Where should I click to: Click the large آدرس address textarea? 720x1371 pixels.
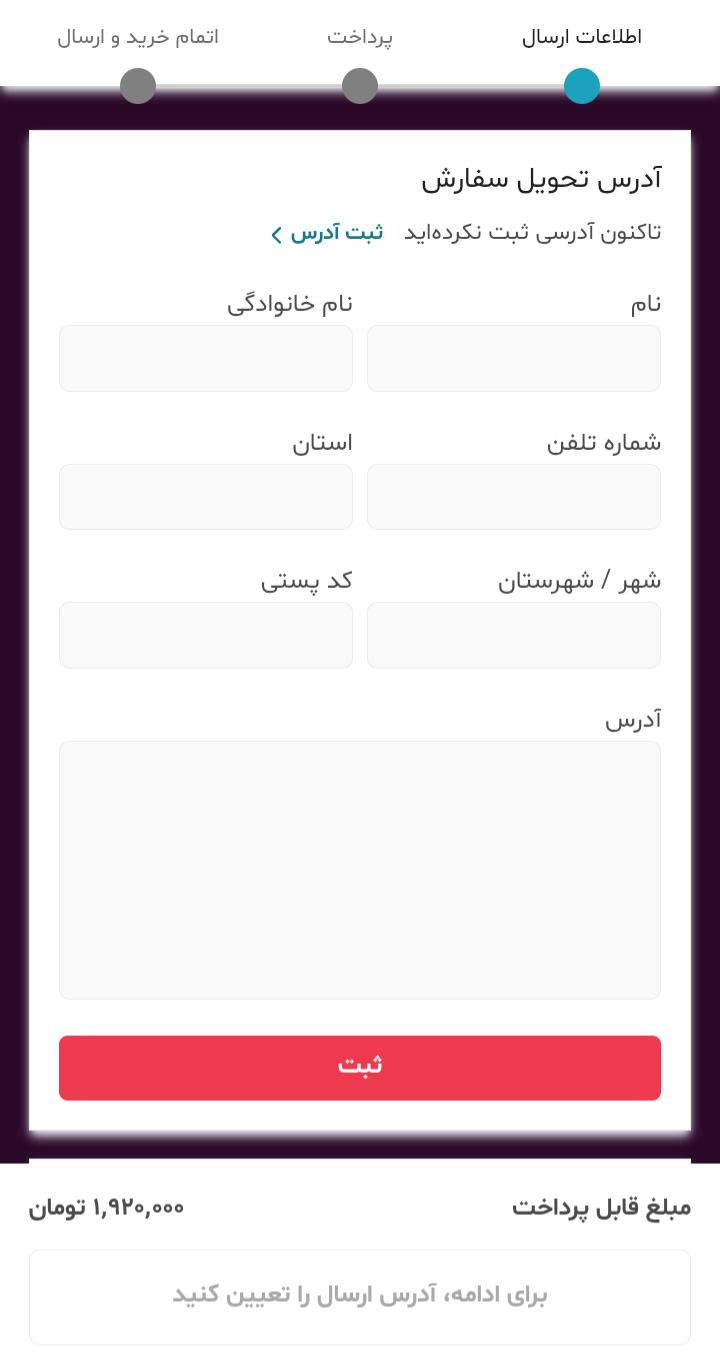(x=360, y=870)
